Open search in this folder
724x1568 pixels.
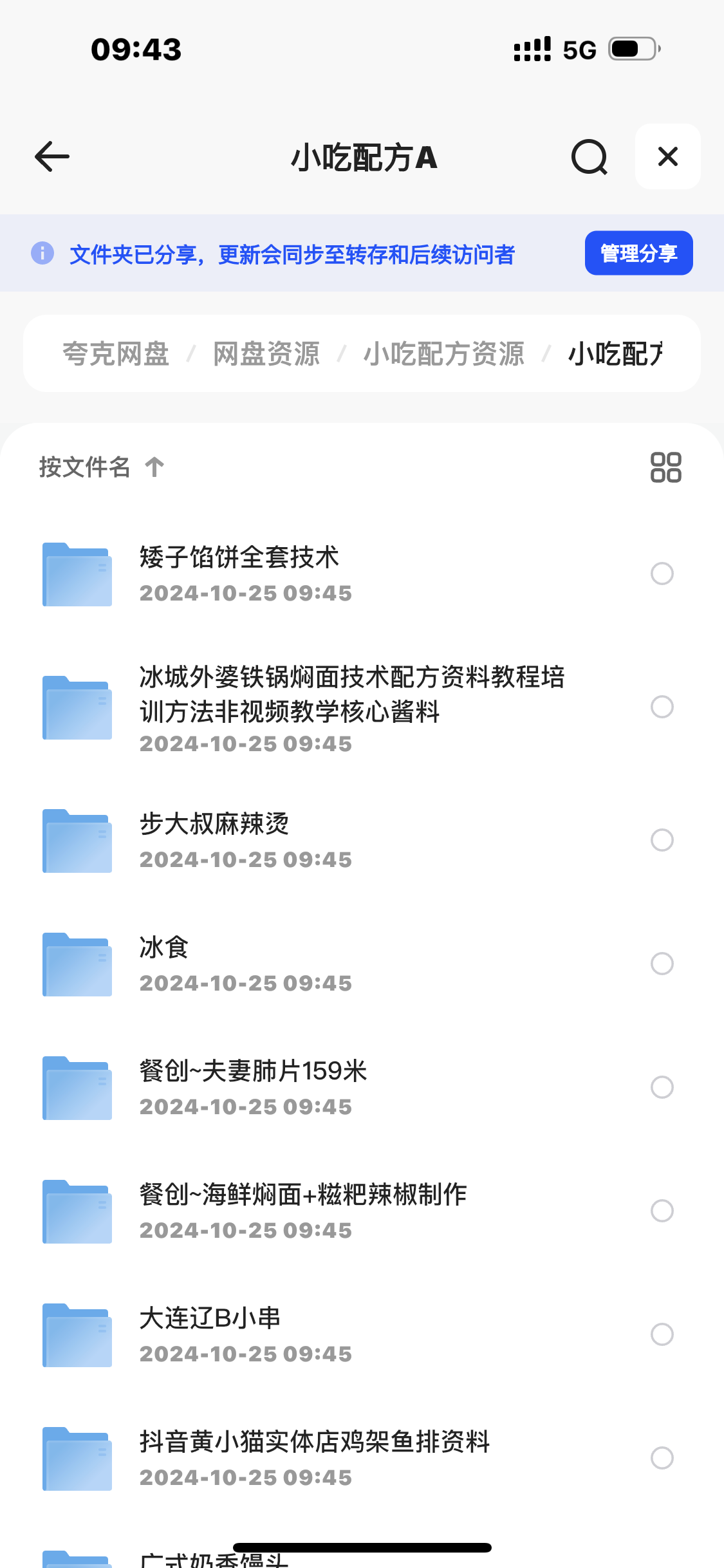point(589,156)
